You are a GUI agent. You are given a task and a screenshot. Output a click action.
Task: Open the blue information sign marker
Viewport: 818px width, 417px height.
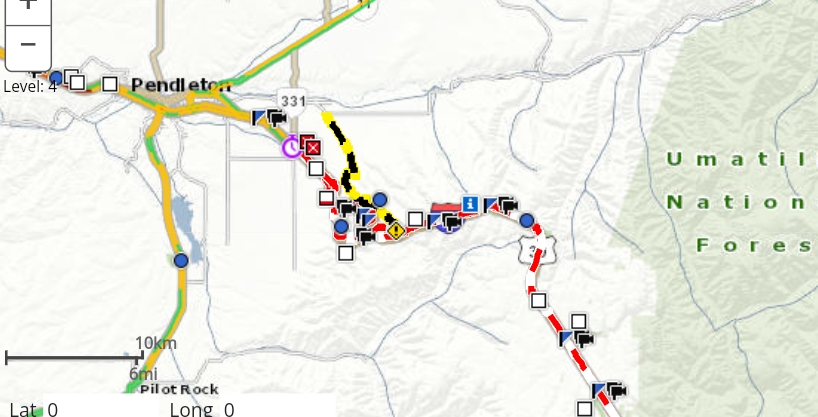[x=469, y=203]
